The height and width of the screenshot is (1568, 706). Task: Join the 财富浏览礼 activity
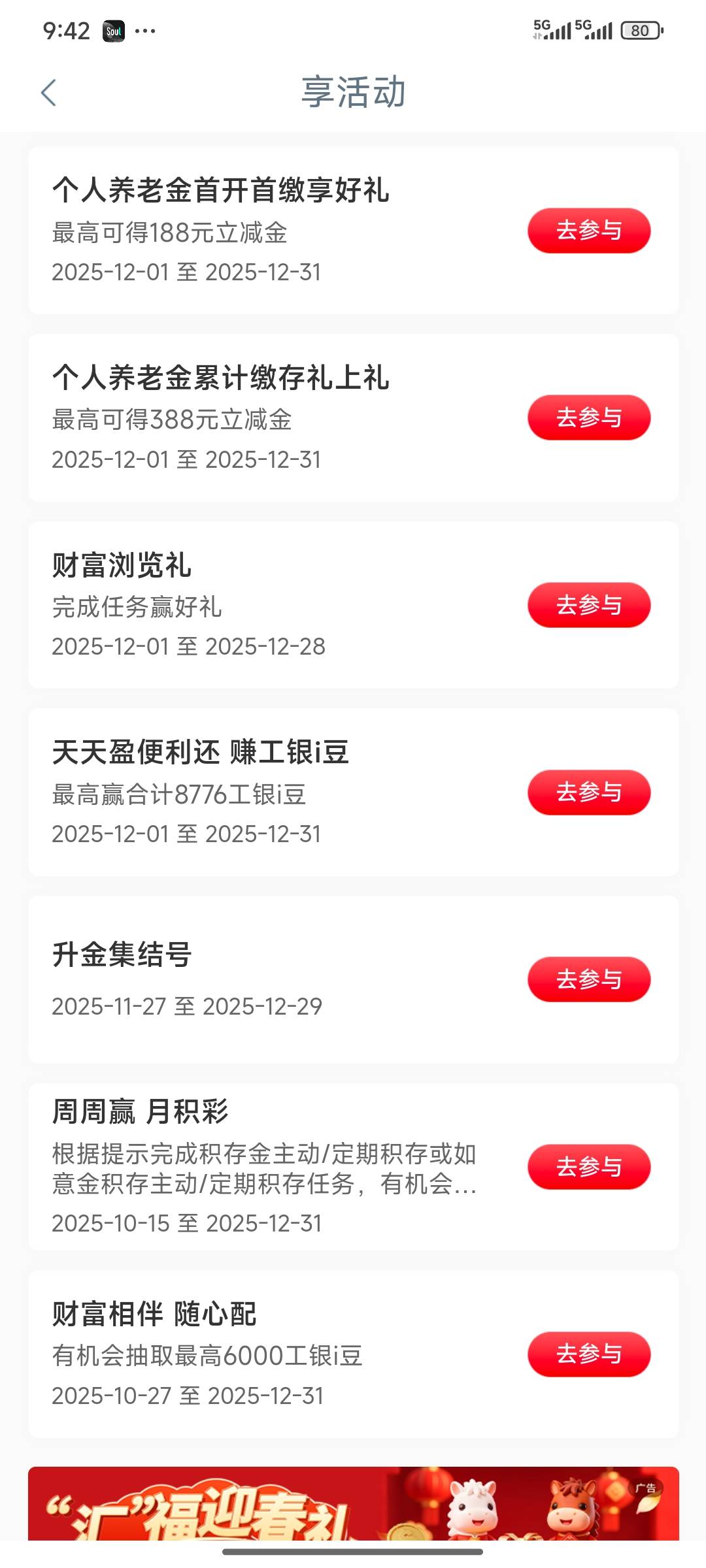[589, 605]
